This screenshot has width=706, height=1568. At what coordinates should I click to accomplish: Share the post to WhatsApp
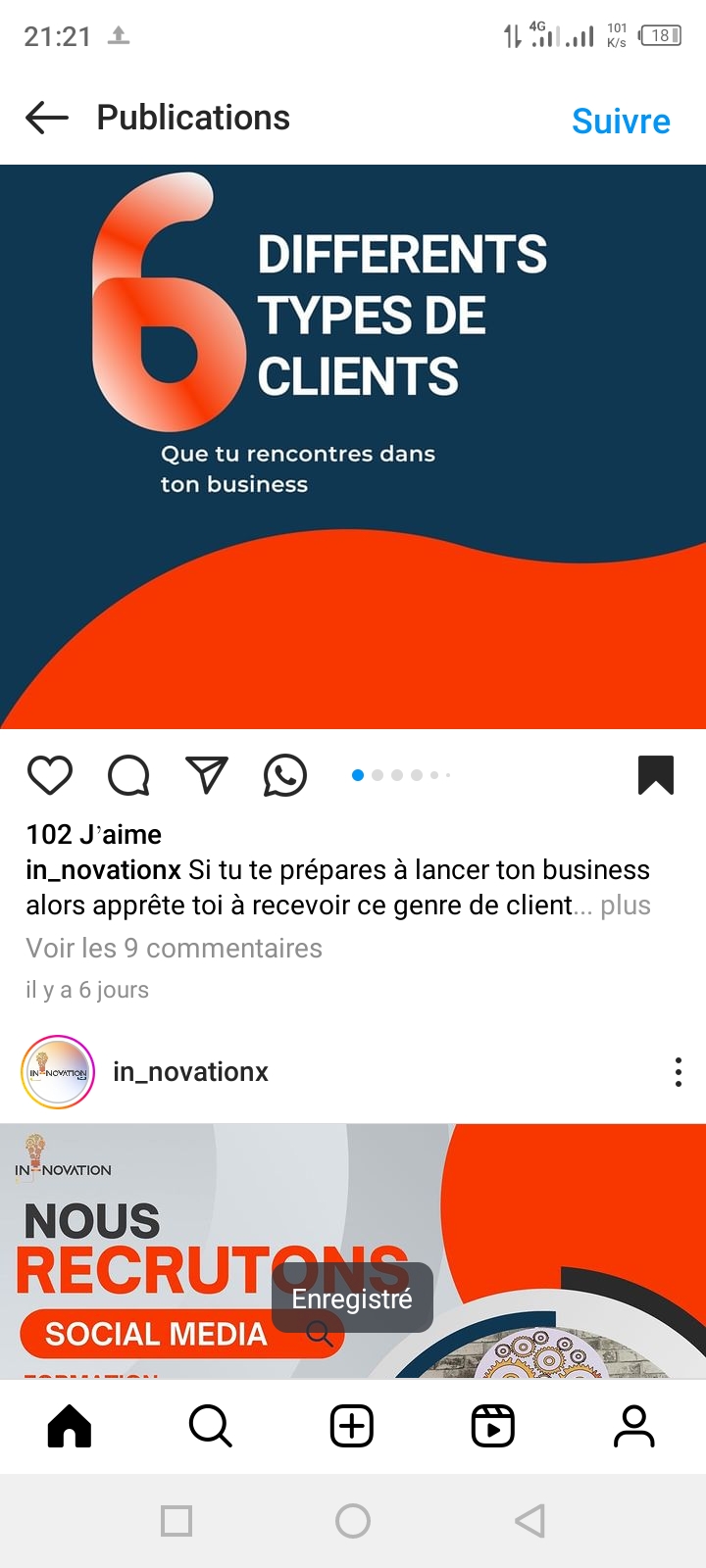pos(285,775)
